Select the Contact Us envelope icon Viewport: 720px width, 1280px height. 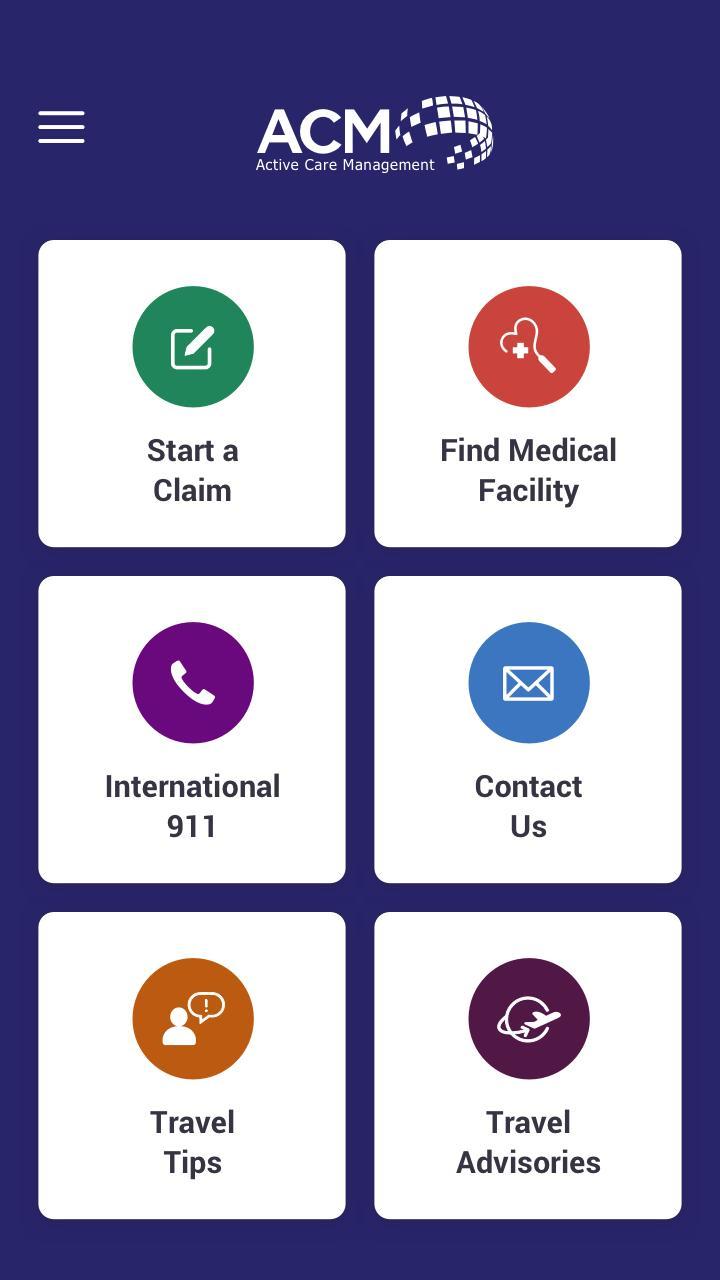click(529, 682)
